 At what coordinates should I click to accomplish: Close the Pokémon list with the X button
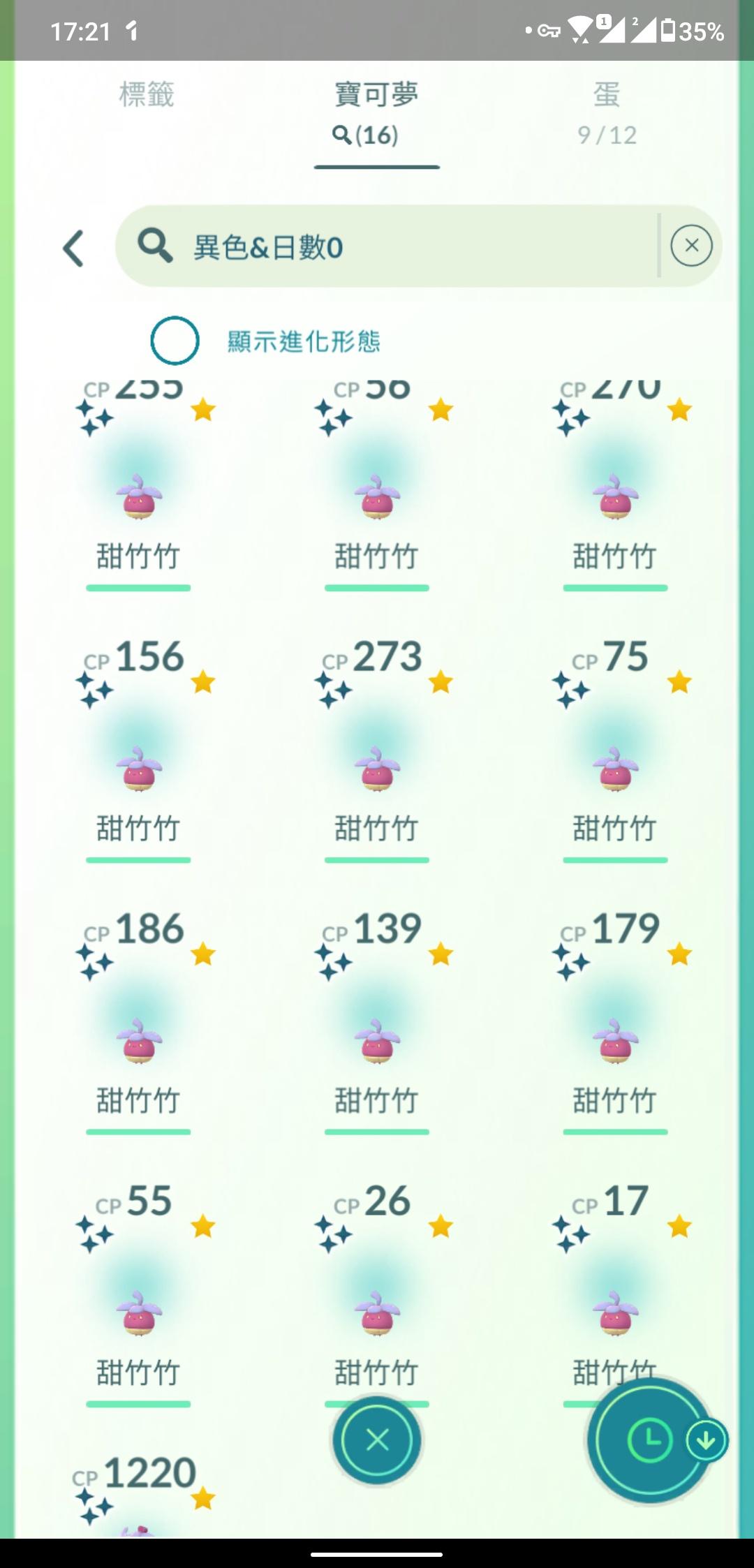[x=377, y=1440]
